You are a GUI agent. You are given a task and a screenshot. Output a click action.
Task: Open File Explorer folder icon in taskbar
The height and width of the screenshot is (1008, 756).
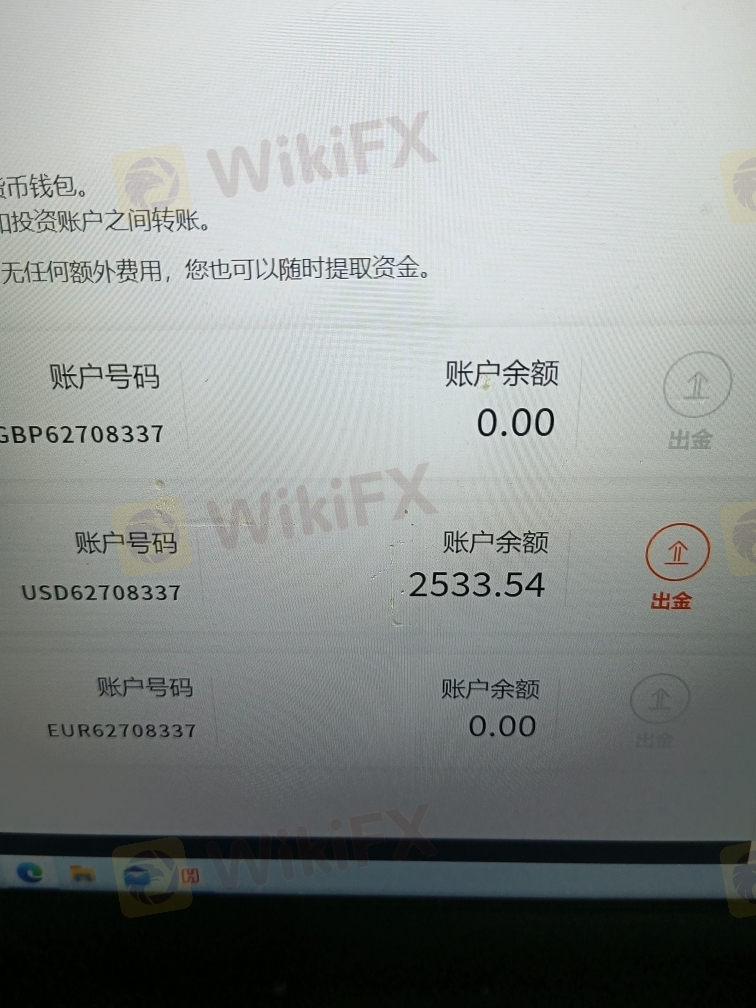83,873
